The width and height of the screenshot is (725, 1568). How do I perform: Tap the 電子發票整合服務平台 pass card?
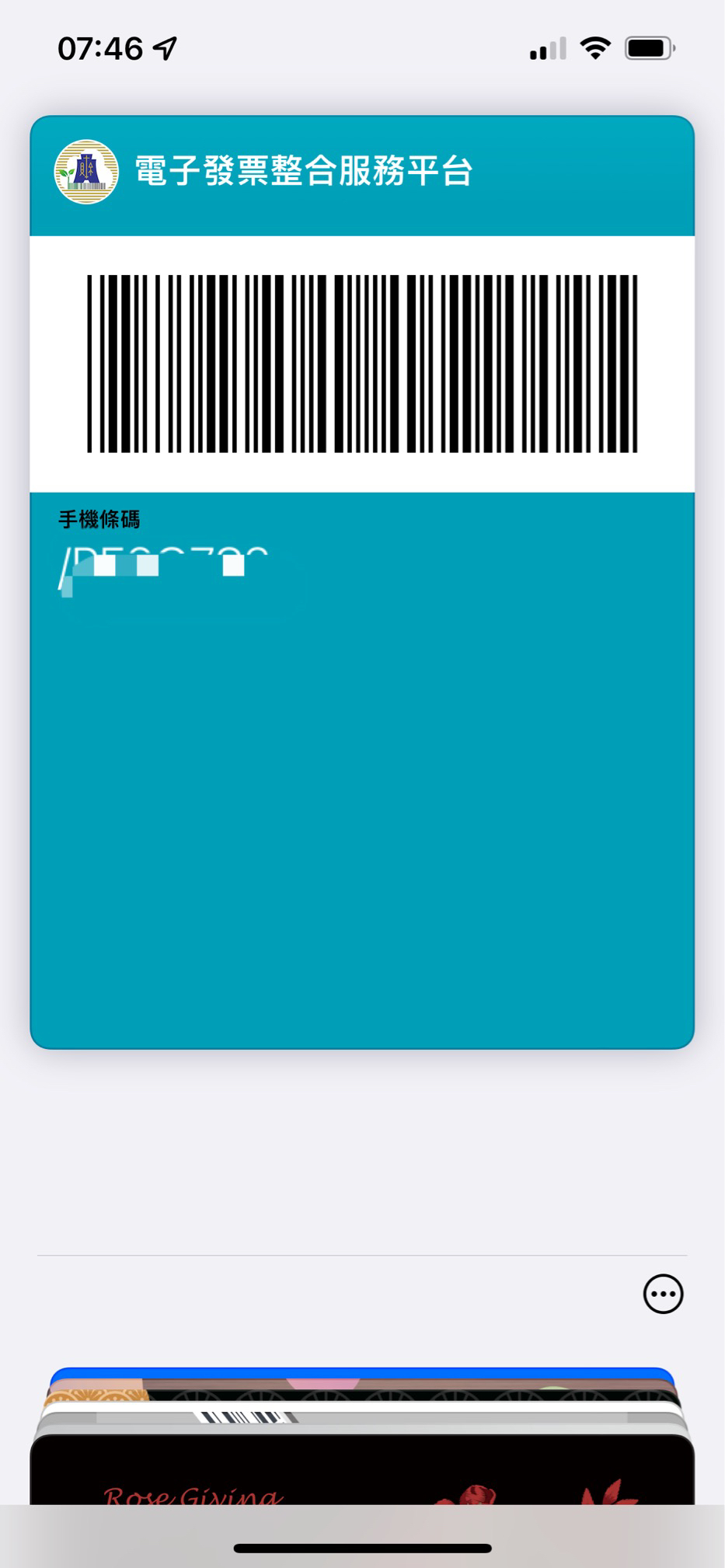(362, 582)
